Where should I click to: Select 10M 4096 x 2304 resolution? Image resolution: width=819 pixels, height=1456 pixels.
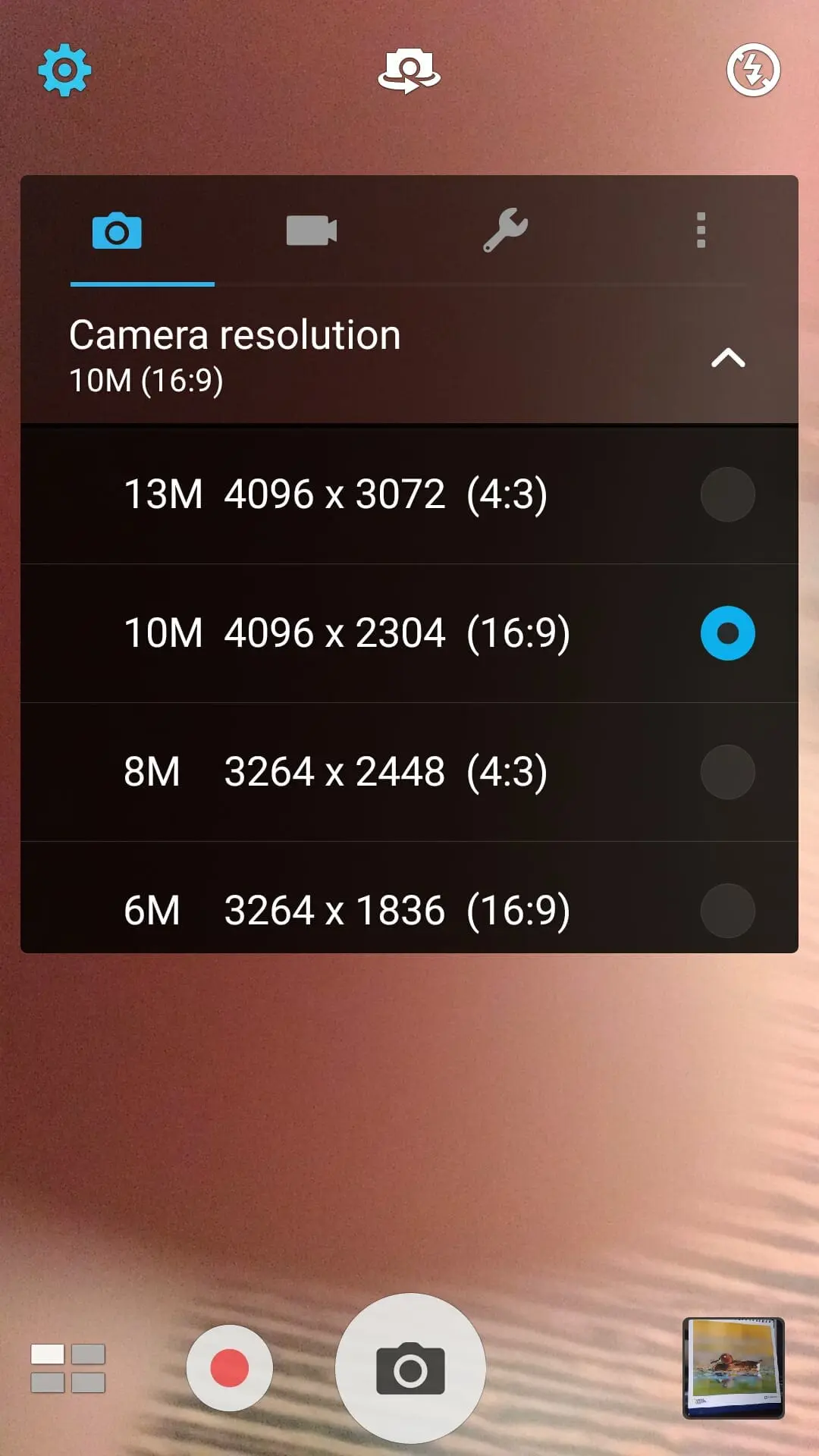[x=409, y=633]
